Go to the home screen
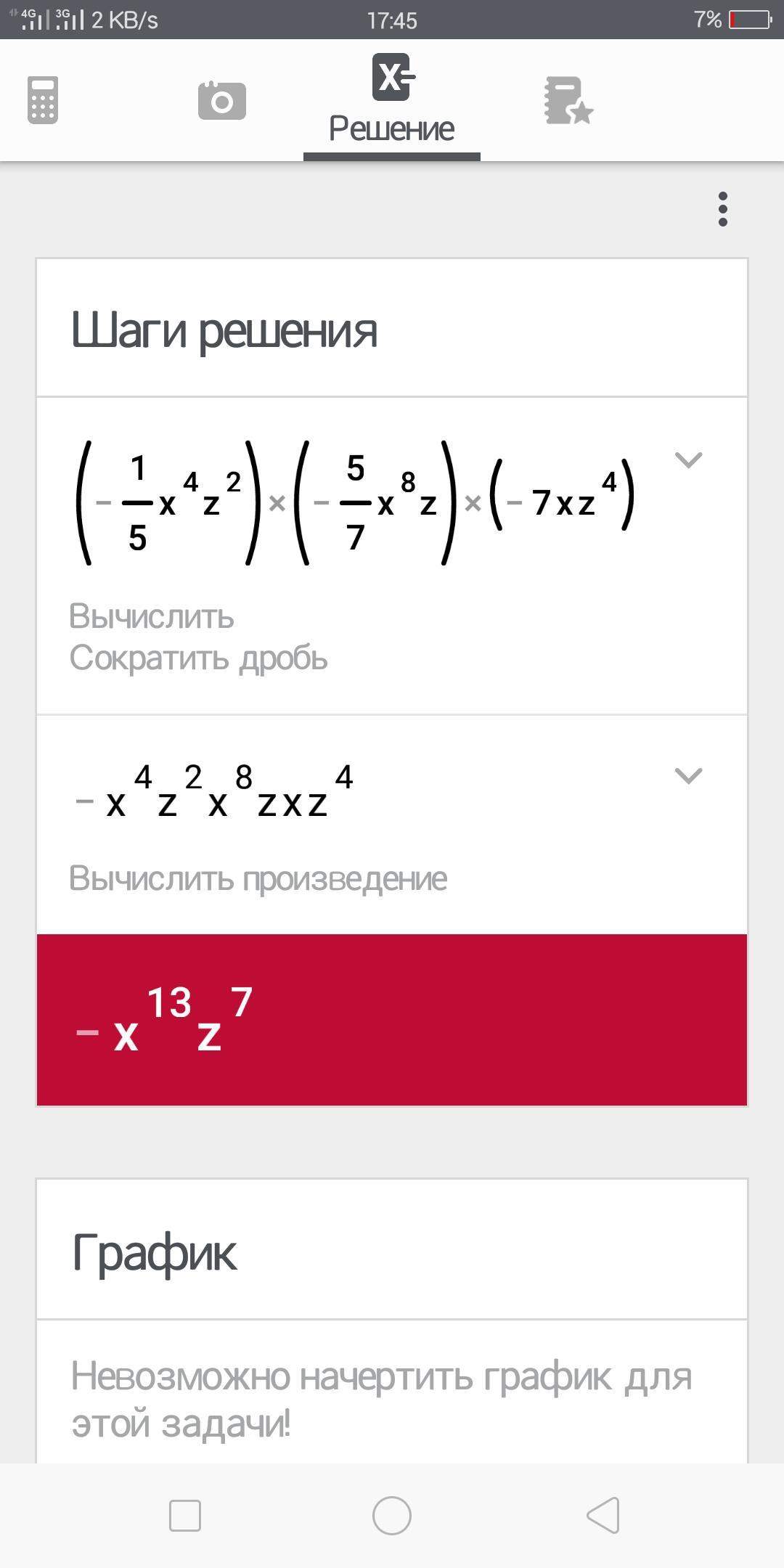 392,1516
